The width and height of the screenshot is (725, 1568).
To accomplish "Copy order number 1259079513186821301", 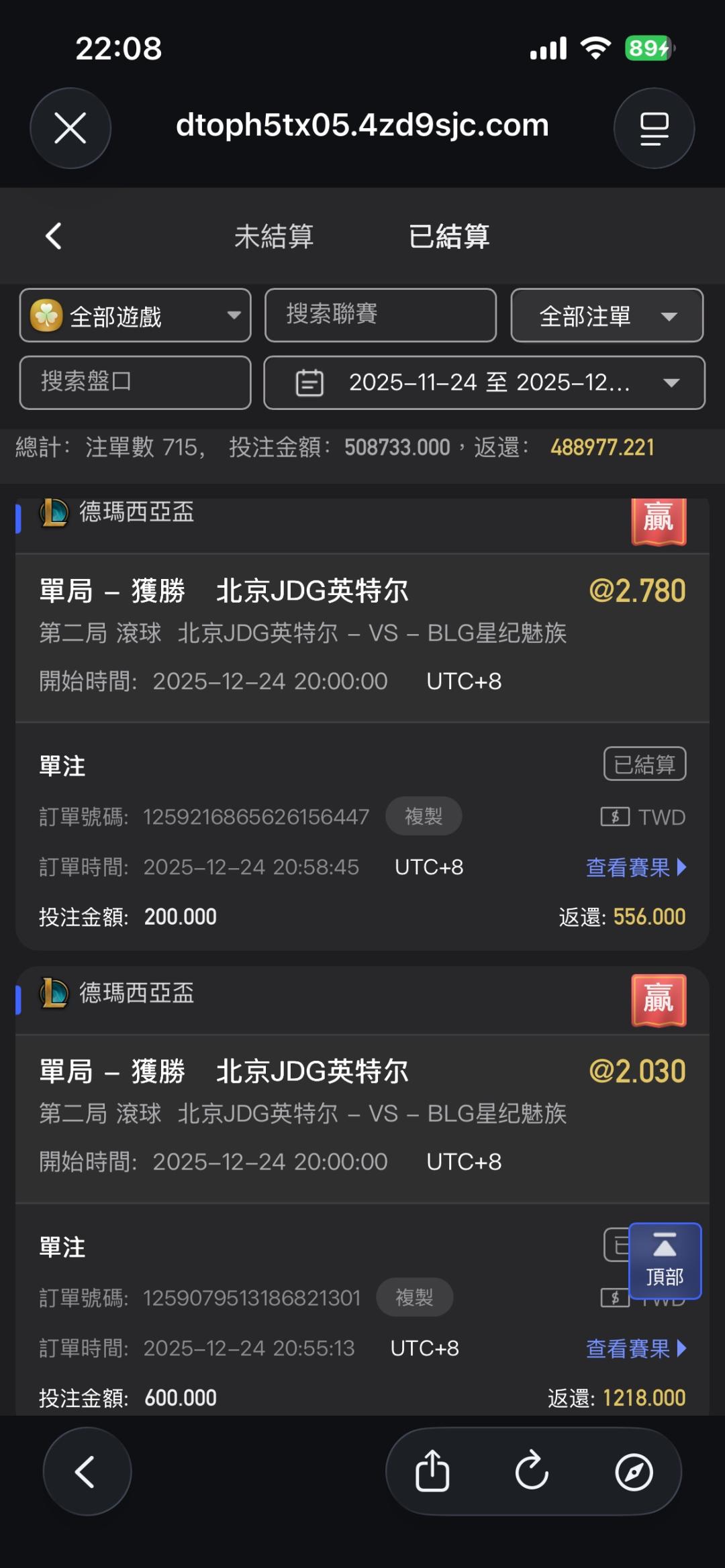I will pos(414,1298).
